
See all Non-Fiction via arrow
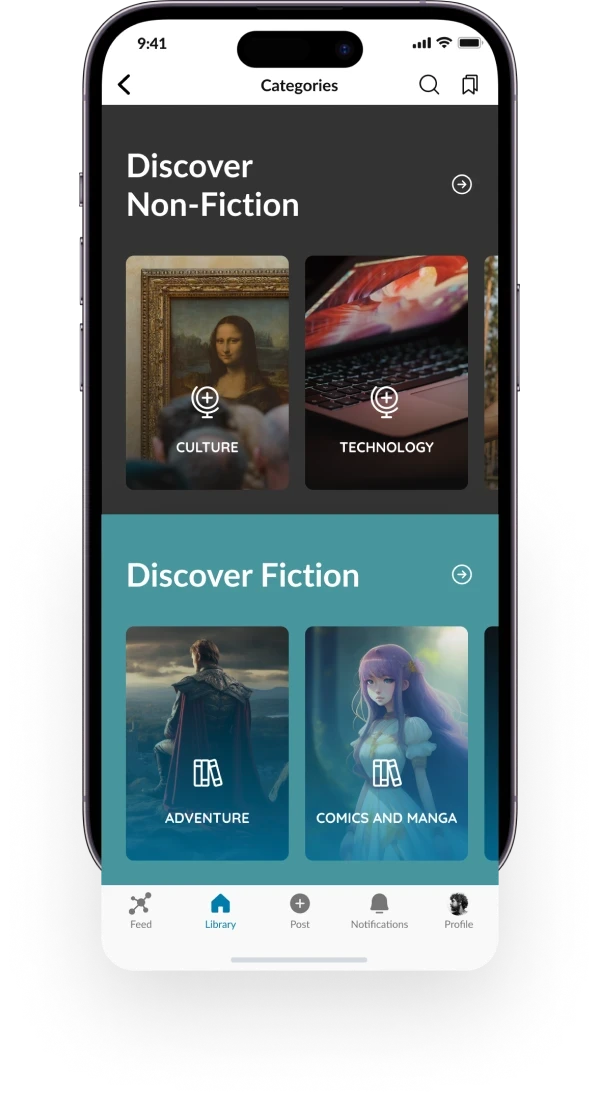click(x=462, y=184)
